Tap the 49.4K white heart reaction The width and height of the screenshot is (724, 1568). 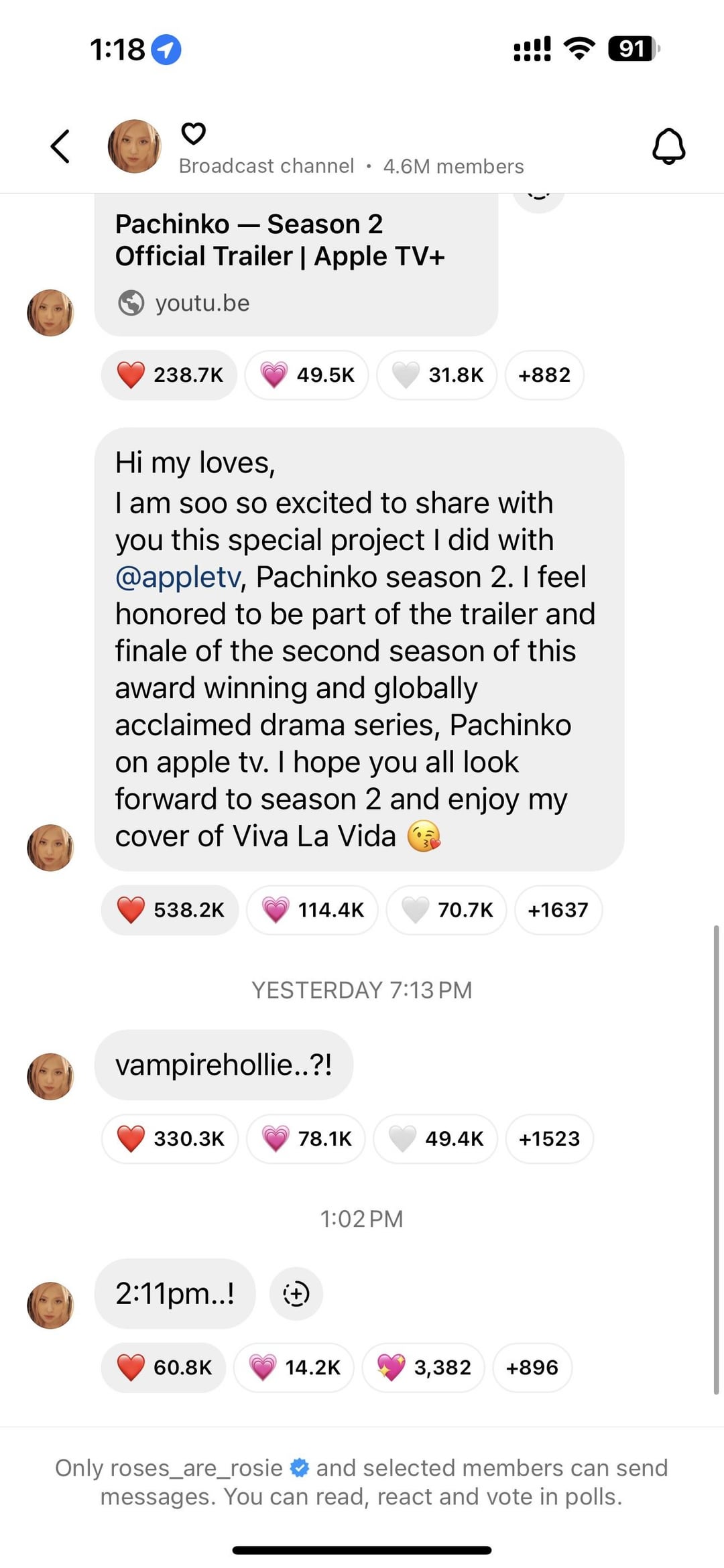pyautogui.click(x=436, y=1138)
